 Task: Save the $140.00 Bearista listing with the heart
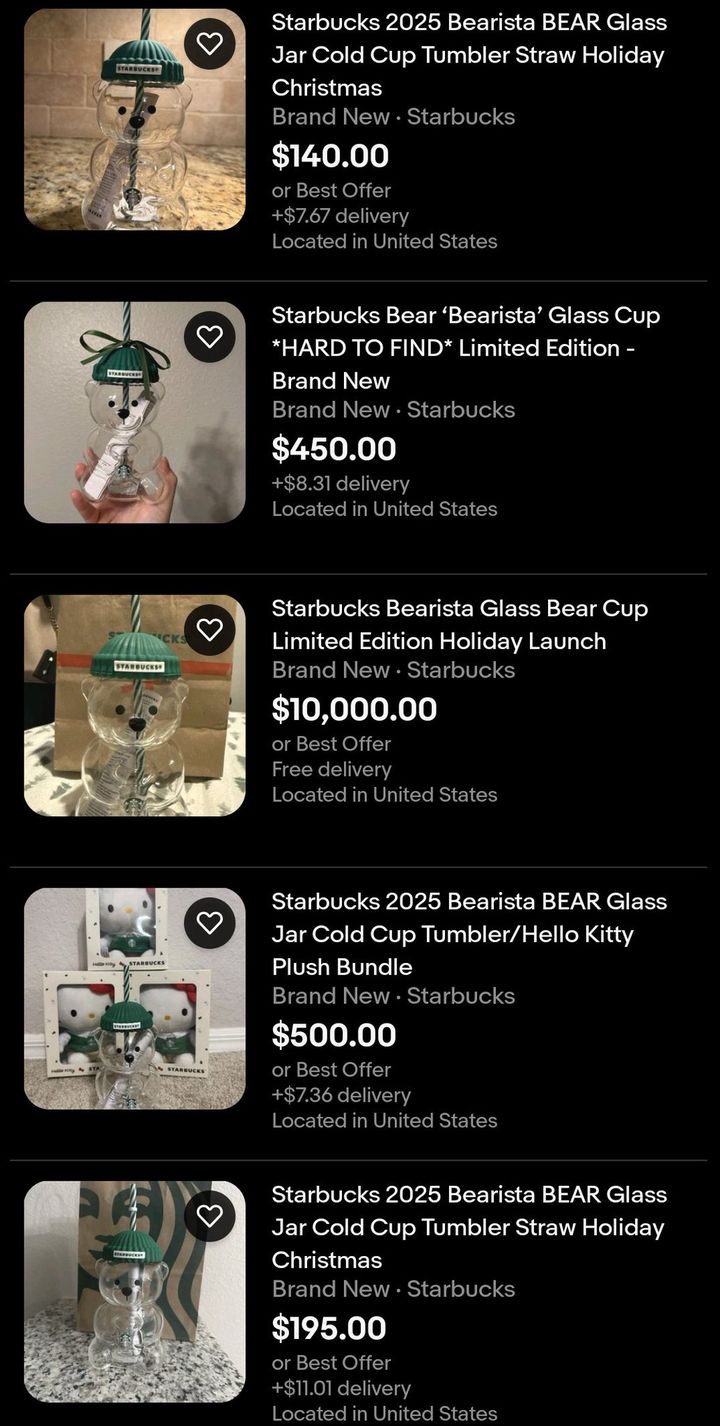(x=210, y=44)
